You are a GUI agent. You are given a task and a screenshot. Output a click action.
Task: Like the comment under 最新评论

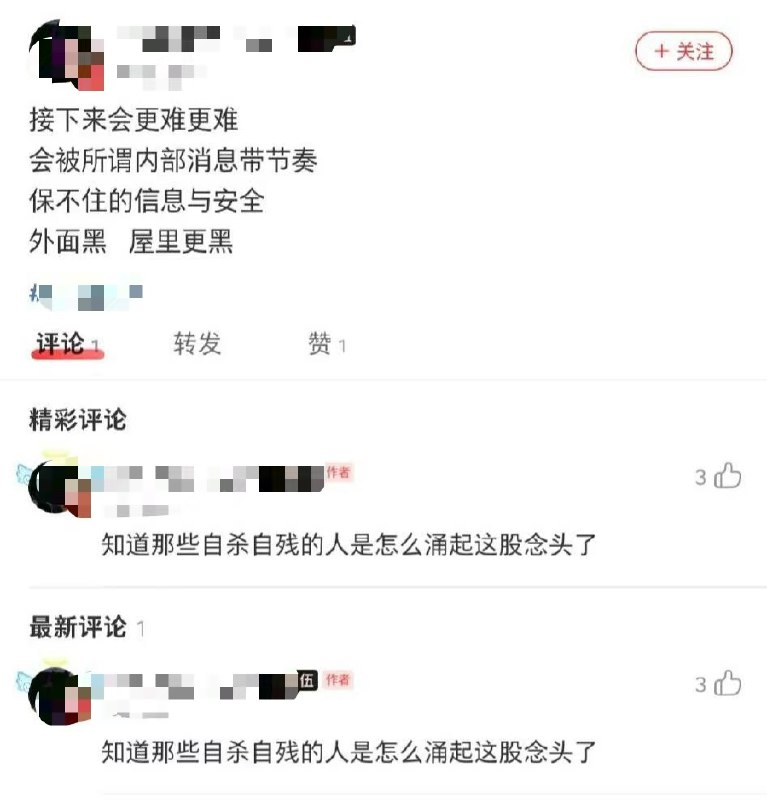[728, 684]
